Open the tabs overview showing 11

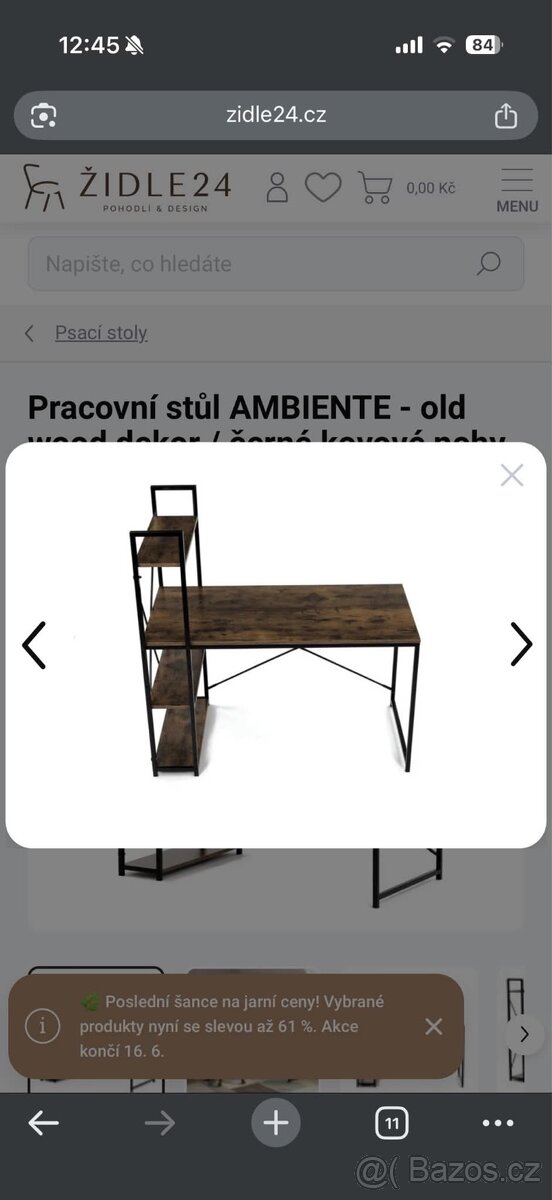tap(392, 1123)
